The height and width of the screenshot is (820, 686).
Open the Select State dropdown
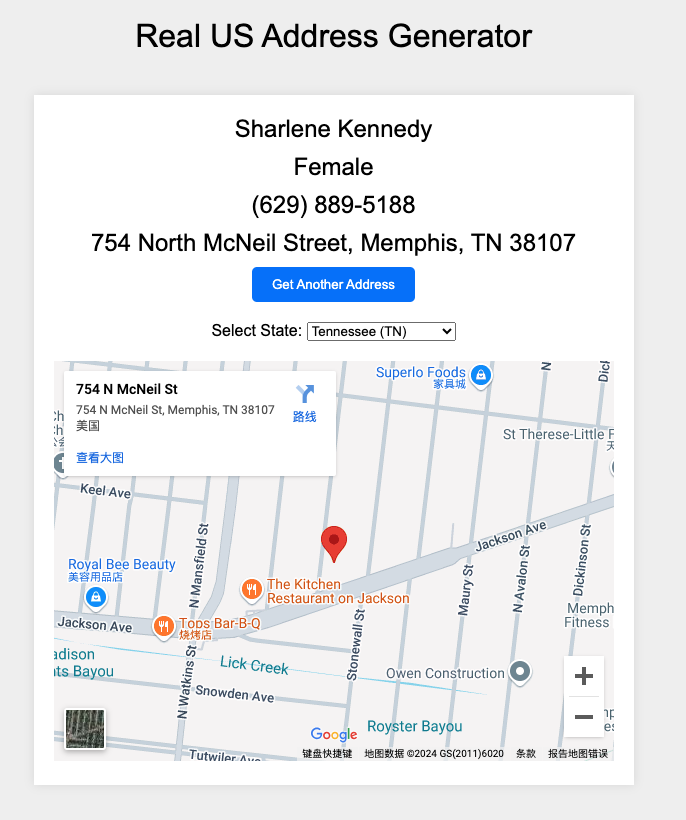point(381,331)
